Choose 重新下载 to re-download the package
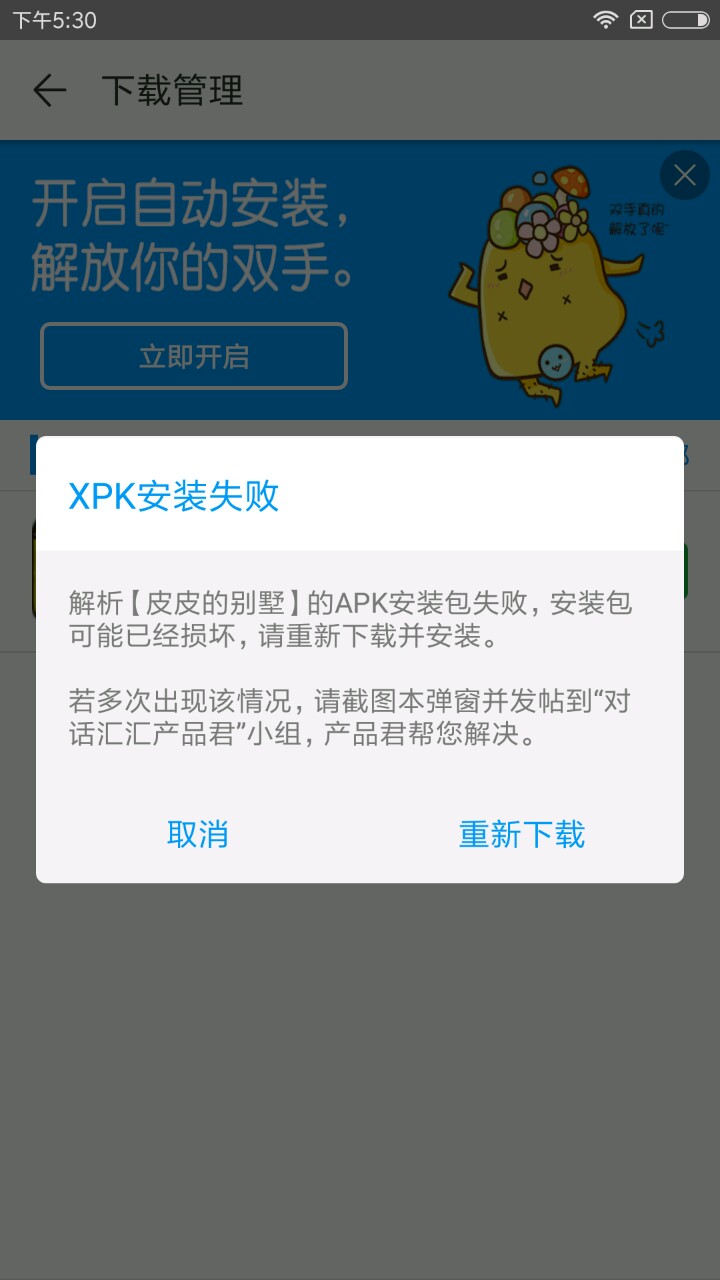720x1280 pixels. point(521,834)
